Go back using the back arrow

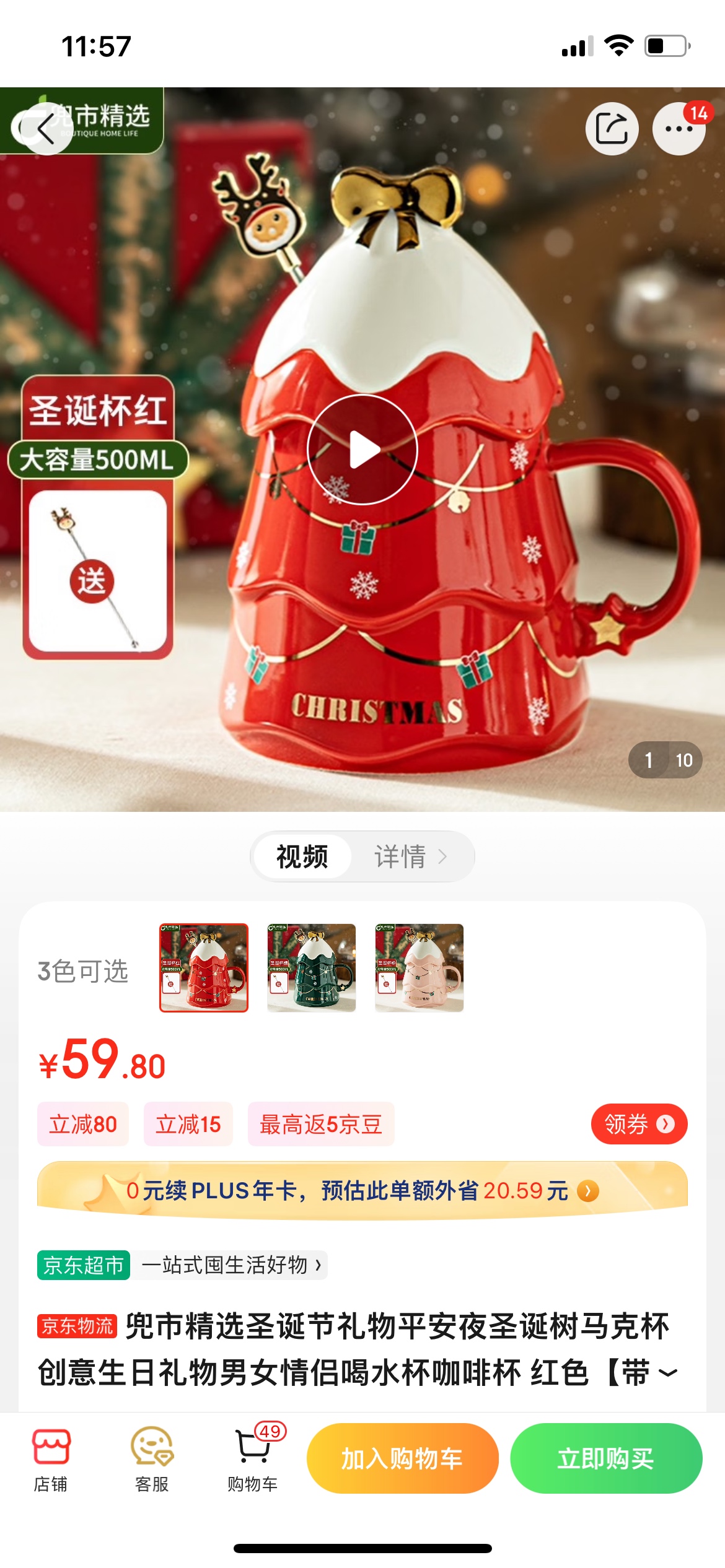point(46,129)
